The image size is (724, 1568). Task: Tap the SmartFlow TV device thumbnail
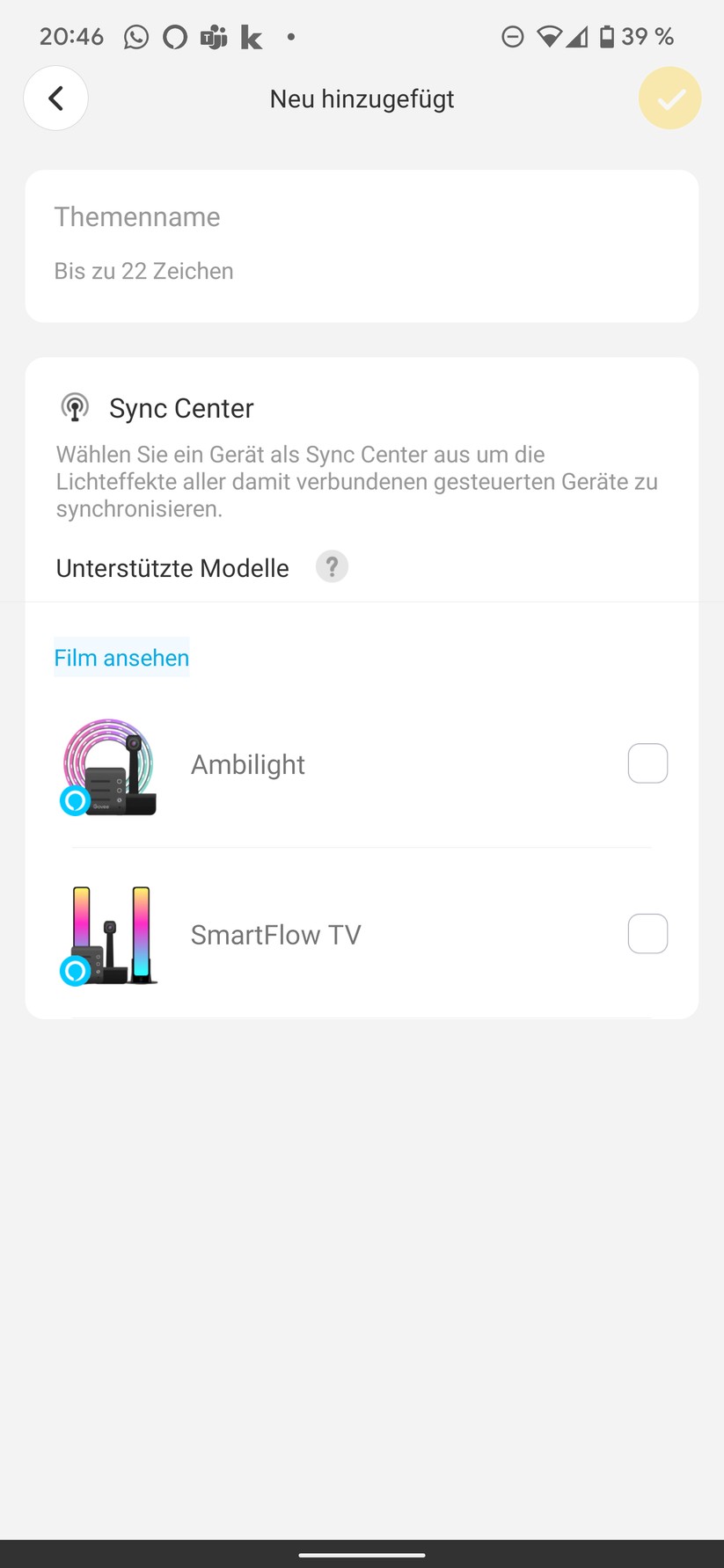click(x=110, y=934)
